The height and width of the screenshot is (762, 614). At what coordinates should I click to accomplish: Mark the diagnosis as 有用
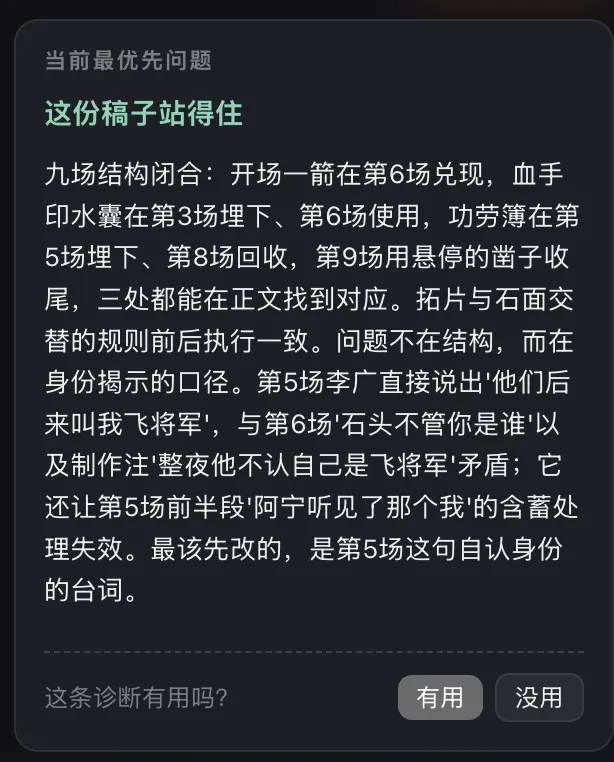click(440, 697)
